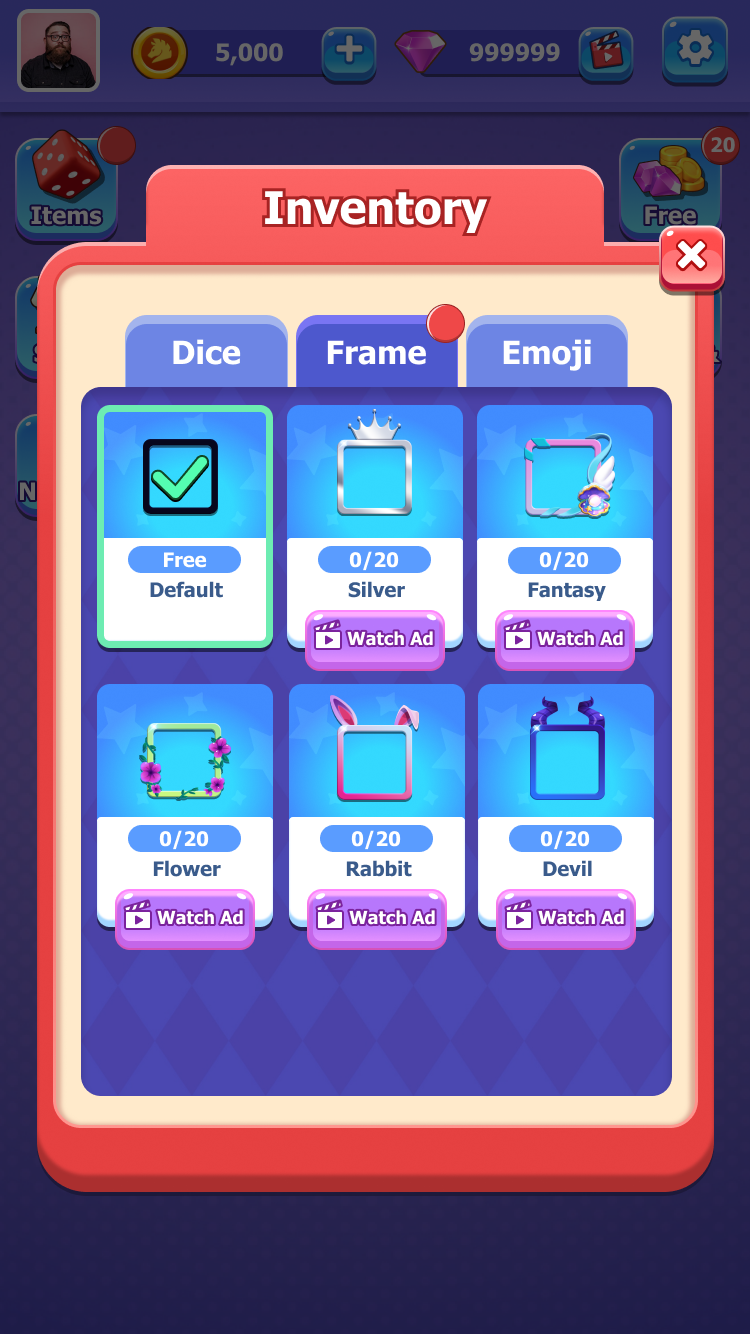Switch to the Emoji tab
The height and width of the screenshot is (1334, 750).
point(546,353)
